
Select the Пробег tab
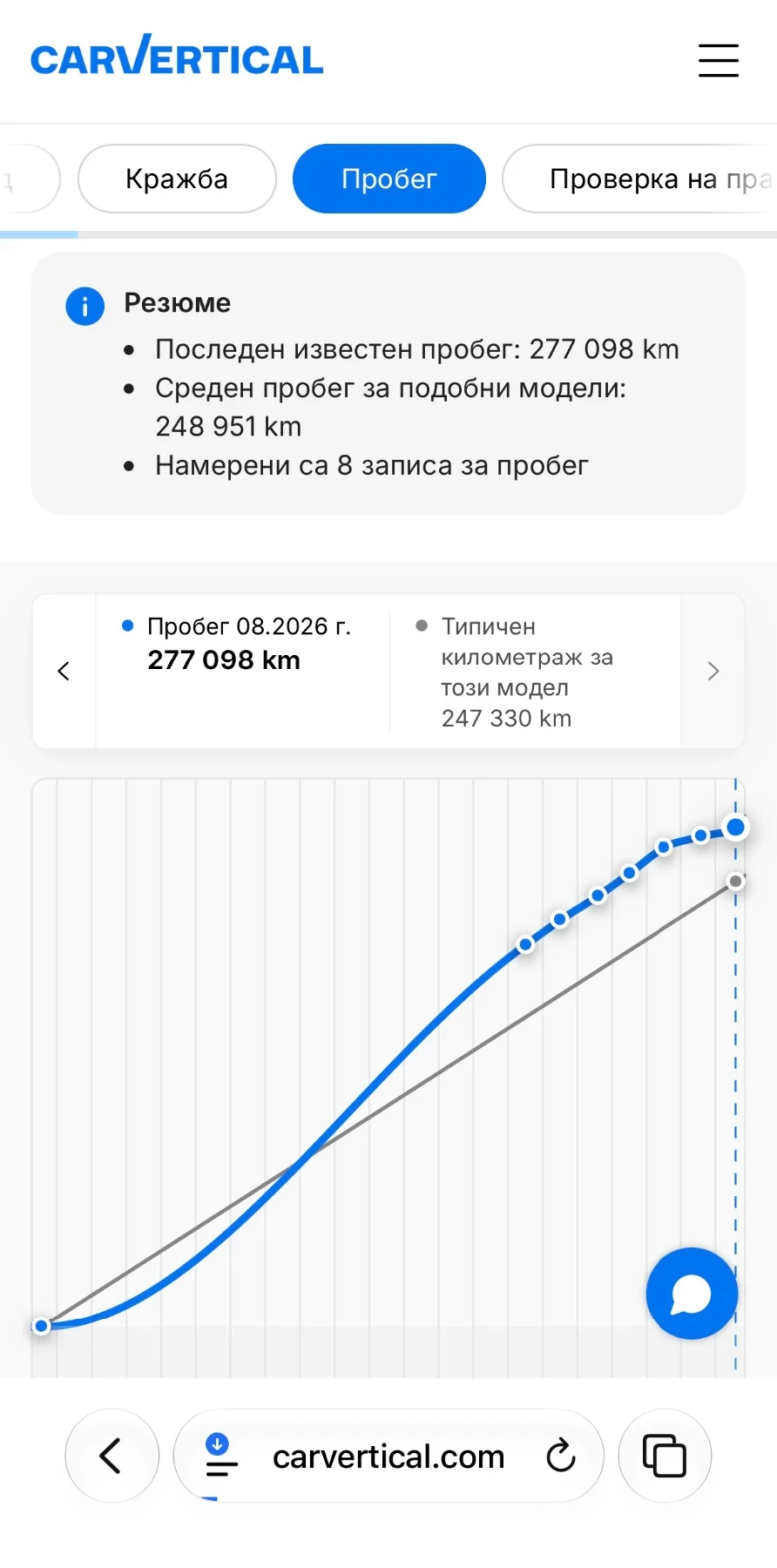tap(388, 179)
